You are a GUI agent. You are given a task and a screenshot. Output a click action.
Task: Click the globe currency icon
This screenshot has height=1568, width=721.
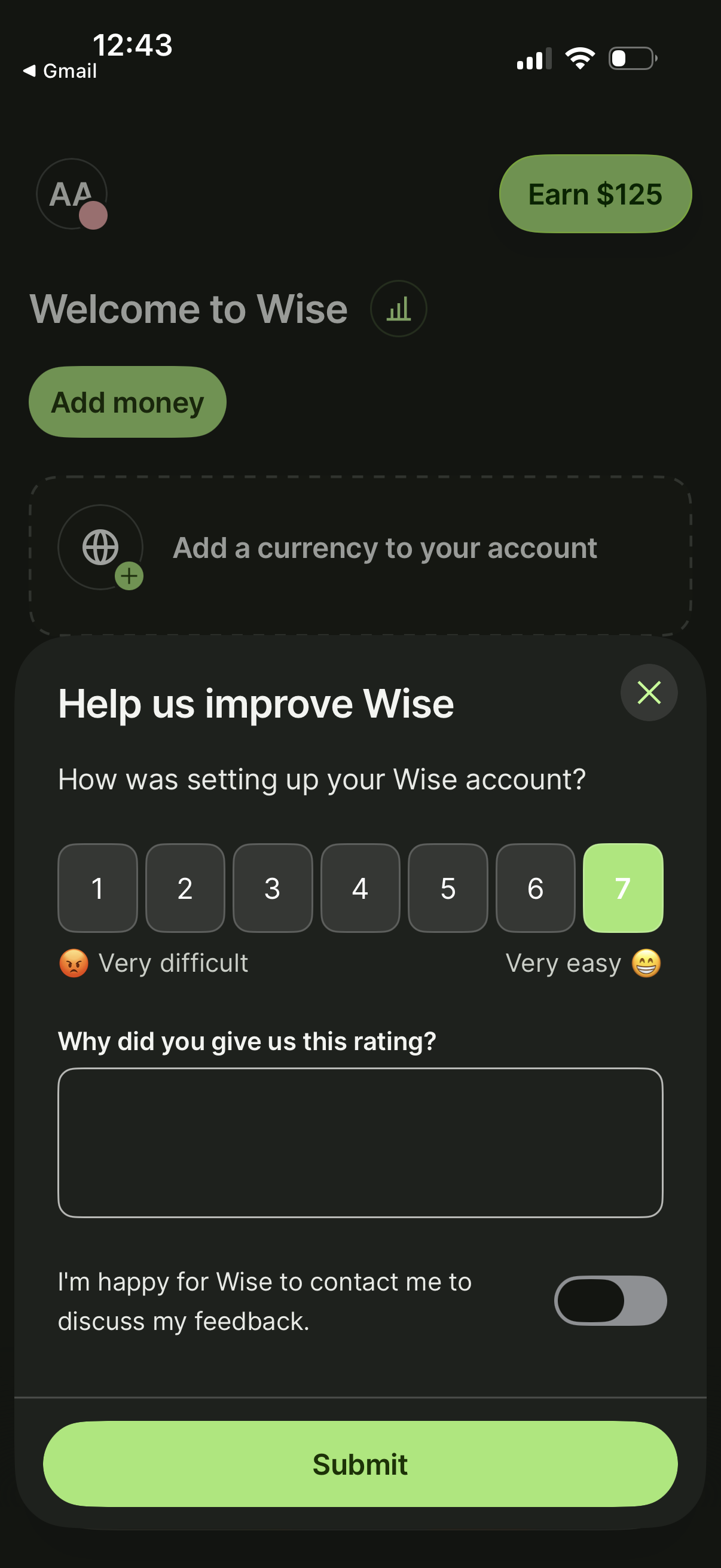(x=100, y=547)
